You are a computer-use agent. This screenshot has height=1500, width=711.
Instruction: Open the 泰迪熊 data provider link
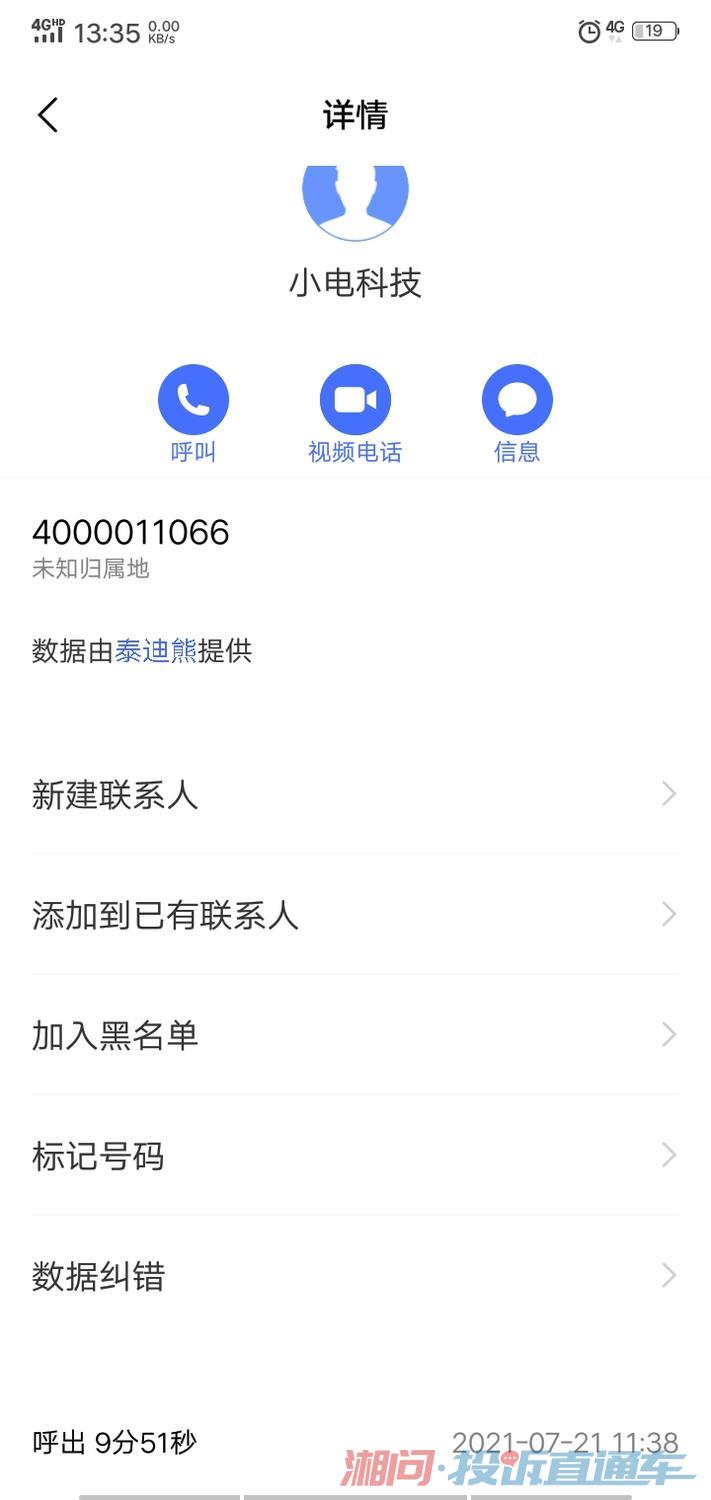156,651
